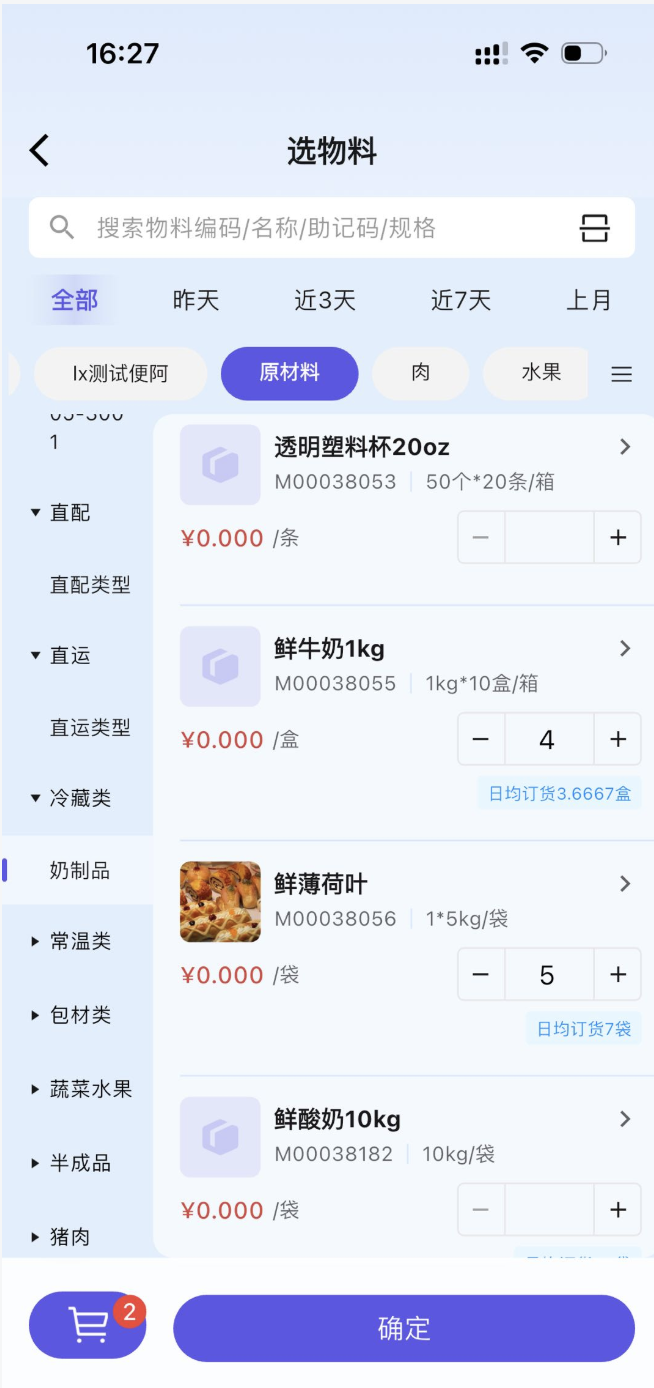Image resolution: width=654 pixels, height=1388 pixels.
Task: Select the 肉 category chip
Action: pos(420,373)
